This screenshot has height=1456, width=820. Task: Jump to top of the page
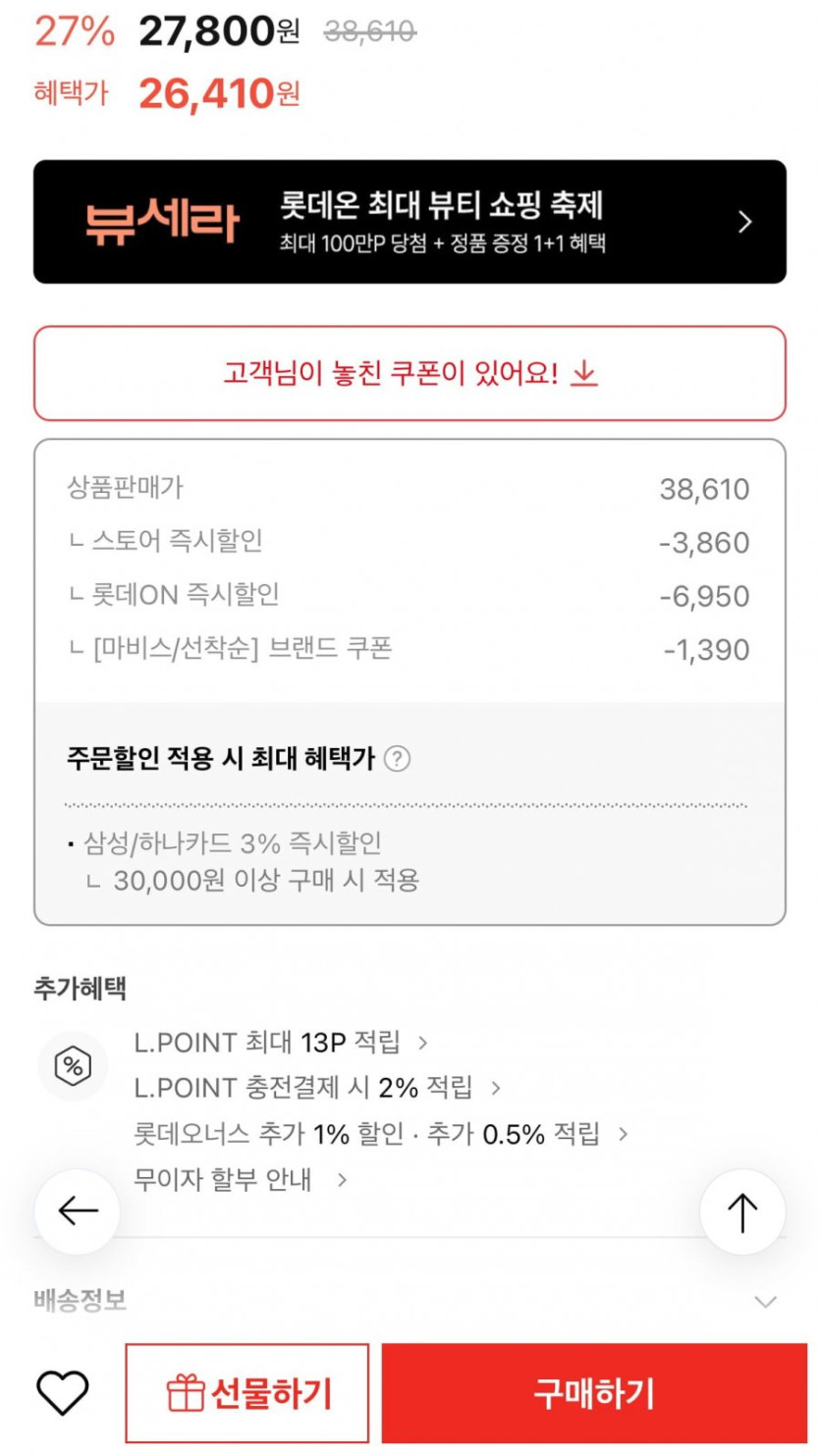pos(742,1212)
